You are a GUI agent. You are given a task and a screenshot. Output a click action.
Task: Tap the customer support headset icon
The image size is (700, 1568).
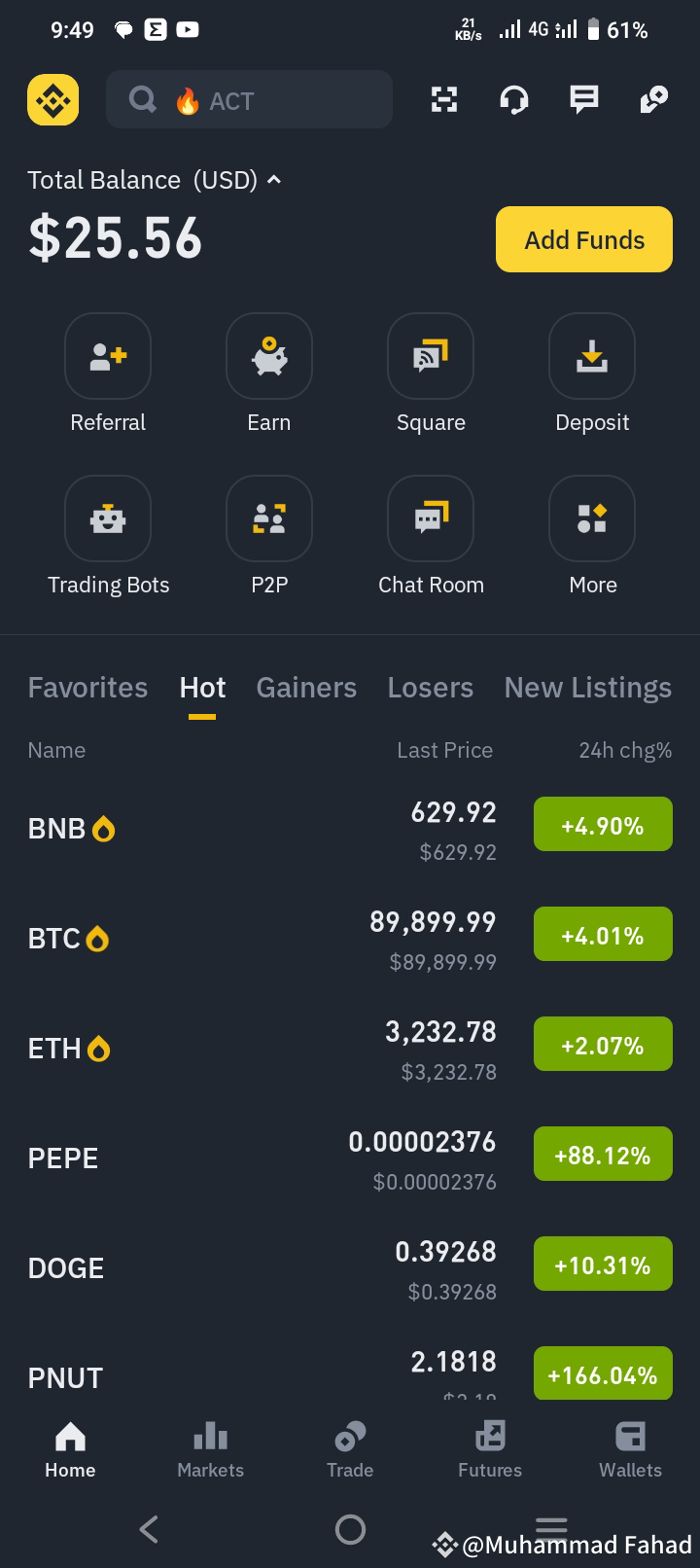pyautogui.click(x=514, y=99)
